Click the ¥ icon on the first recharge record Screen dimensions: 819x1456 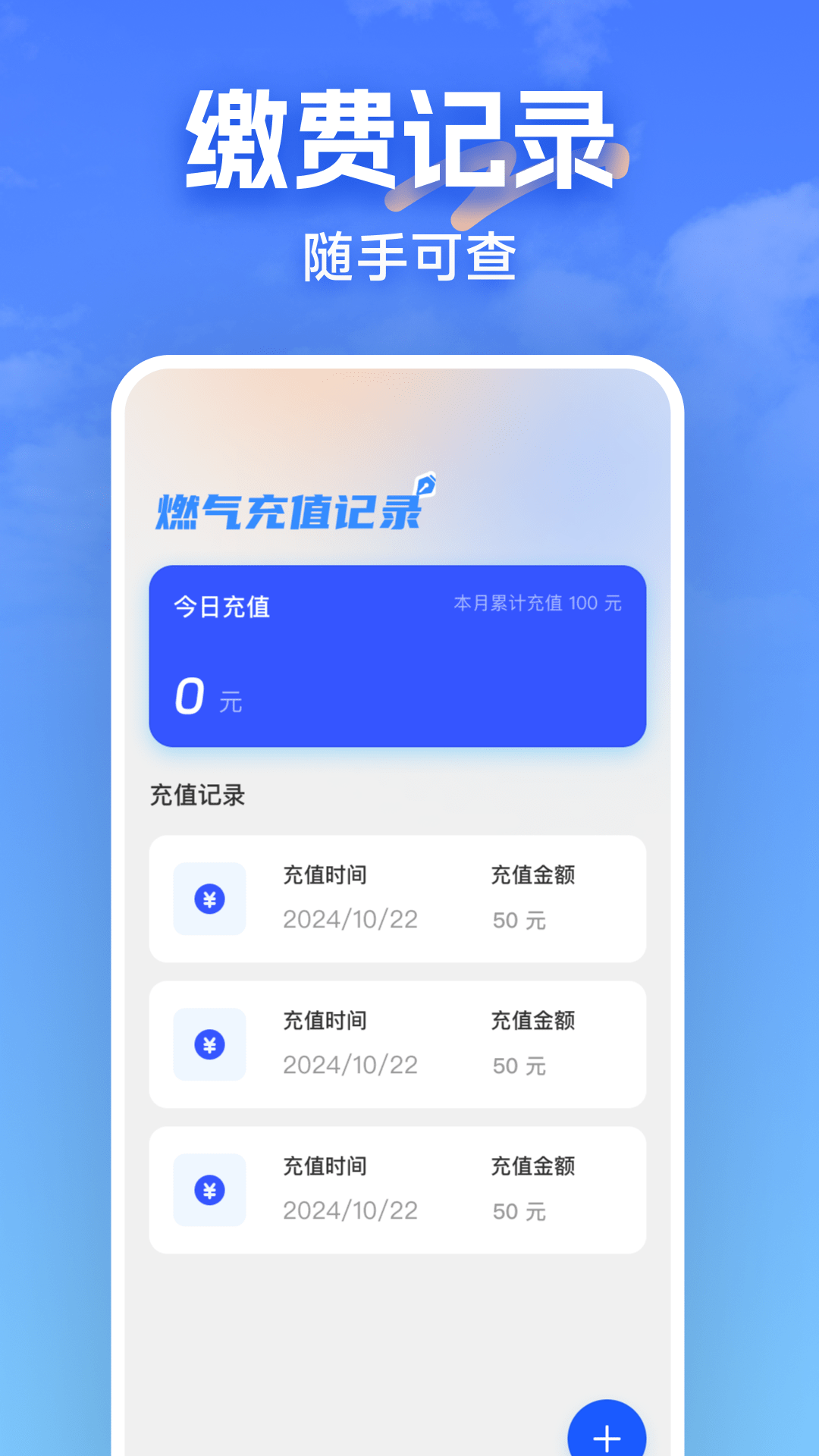(210, 899)
